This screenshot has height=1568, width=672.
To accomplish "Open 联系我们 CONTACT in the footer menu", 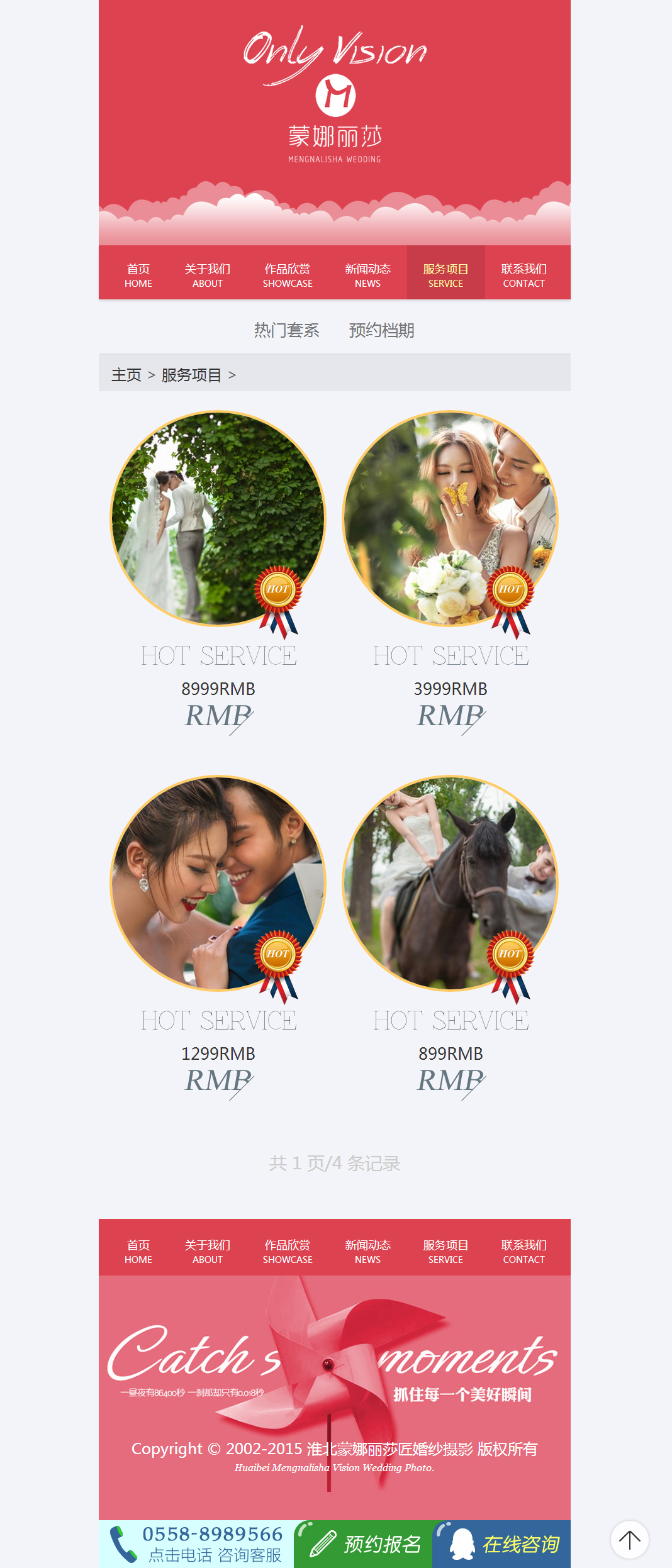I will pyautogui.click(x=524, y=1251).
